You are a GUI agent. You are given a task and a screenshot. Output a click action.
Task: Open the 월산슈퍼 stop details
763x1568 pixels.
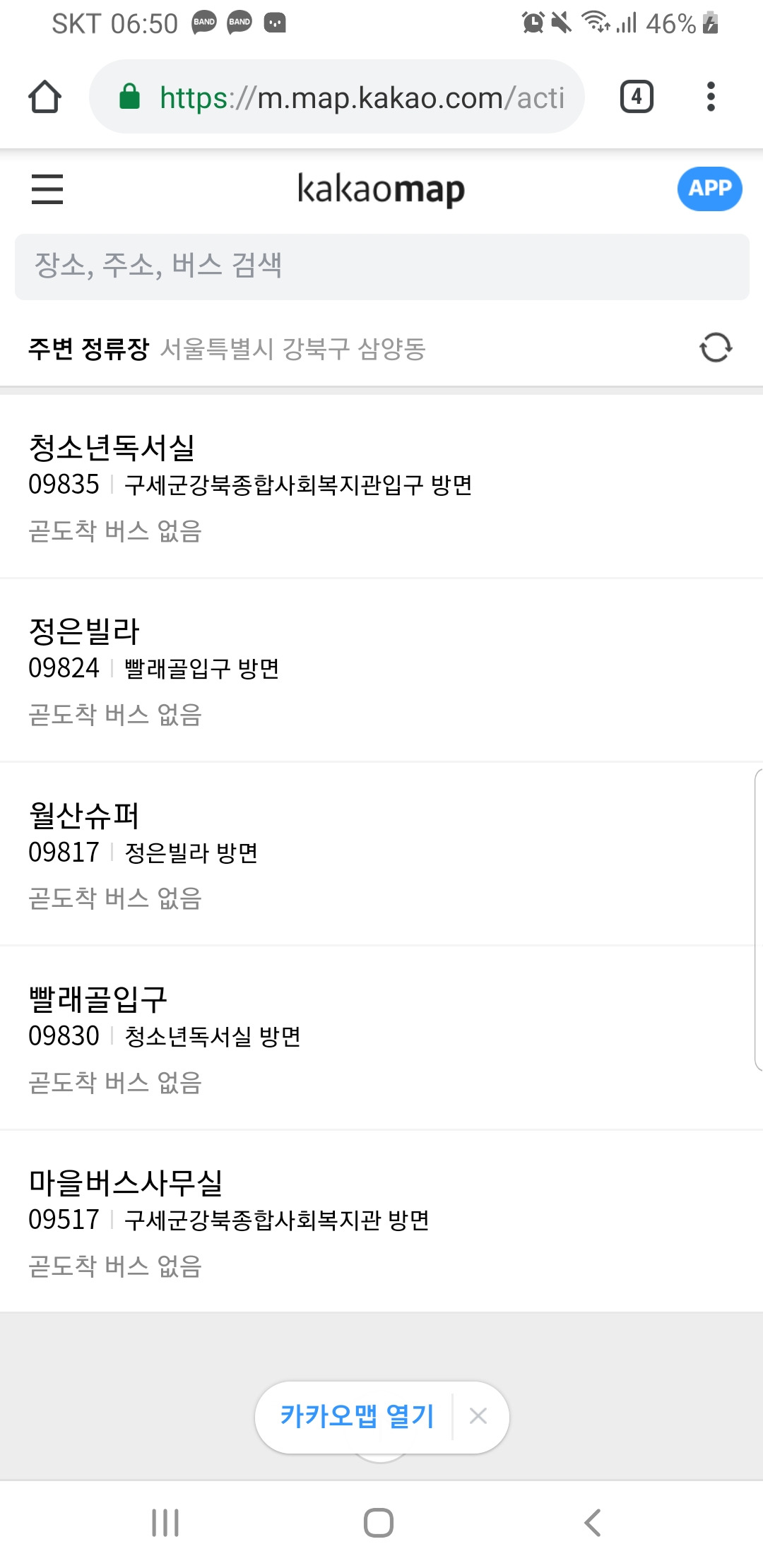381,853
